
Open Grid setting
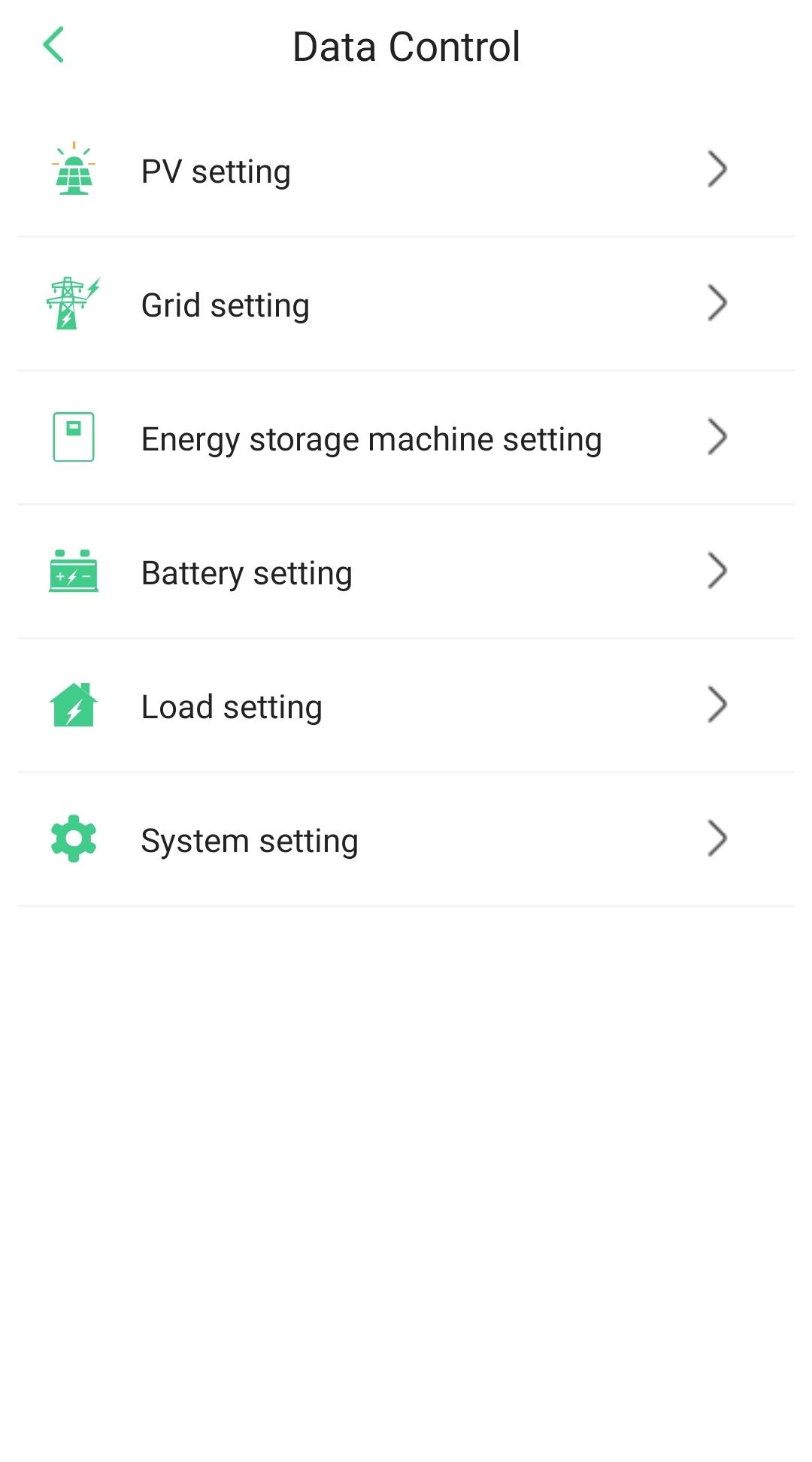pyautogui.click(x=226, y=305)
